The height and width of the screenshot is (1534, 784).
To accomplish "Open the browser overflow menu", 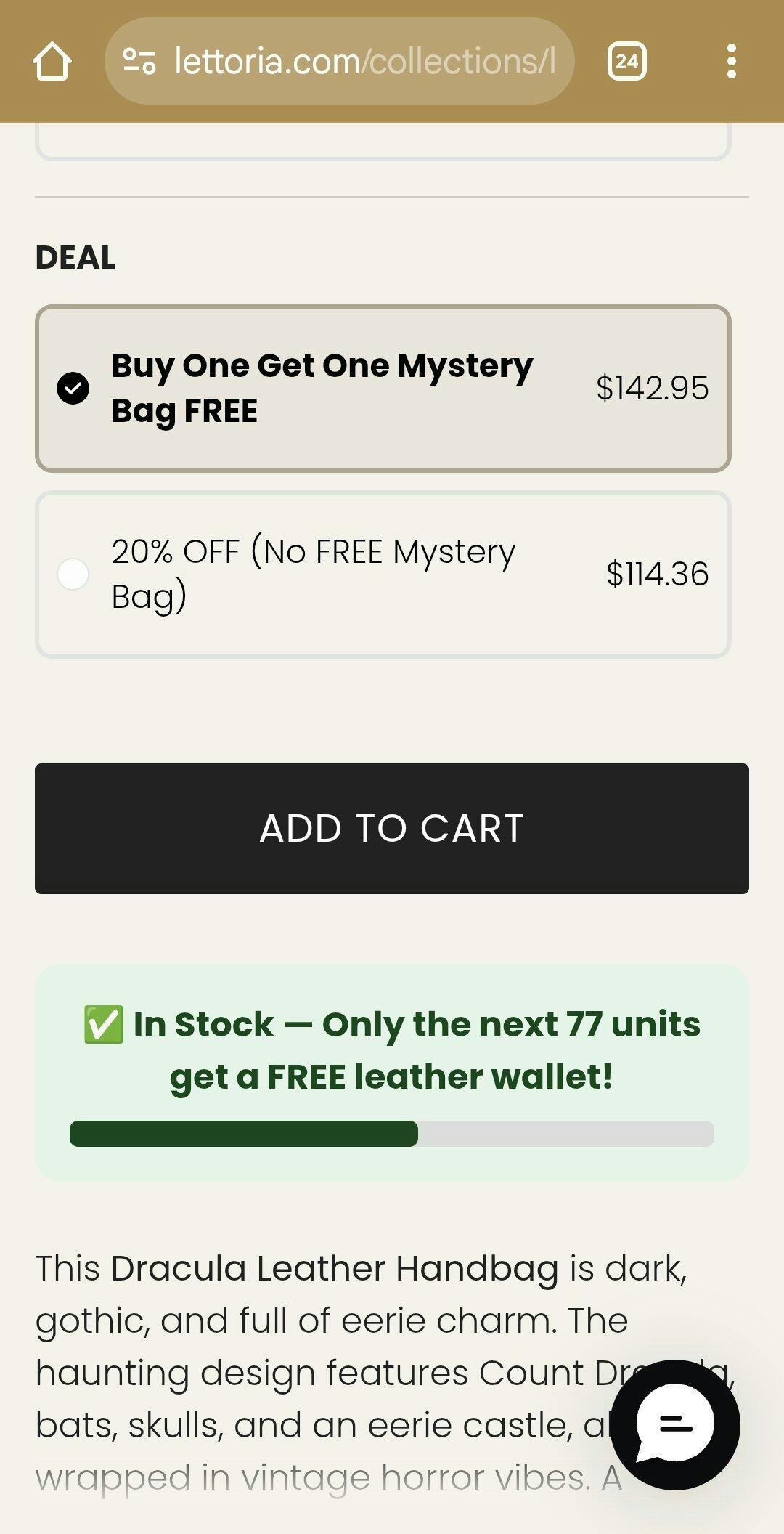I will 732,61.
